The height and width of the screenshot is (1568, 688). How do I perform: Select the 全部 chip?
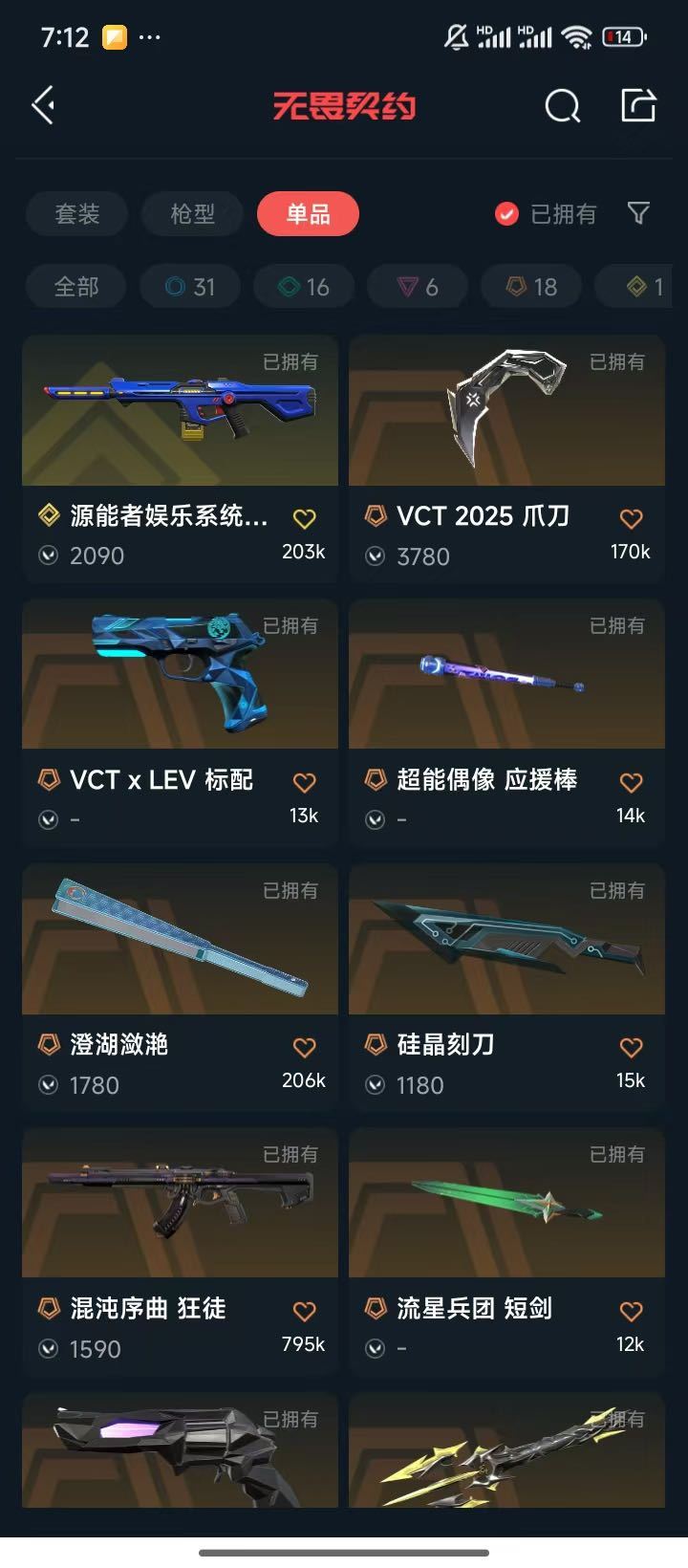(76, 287)
